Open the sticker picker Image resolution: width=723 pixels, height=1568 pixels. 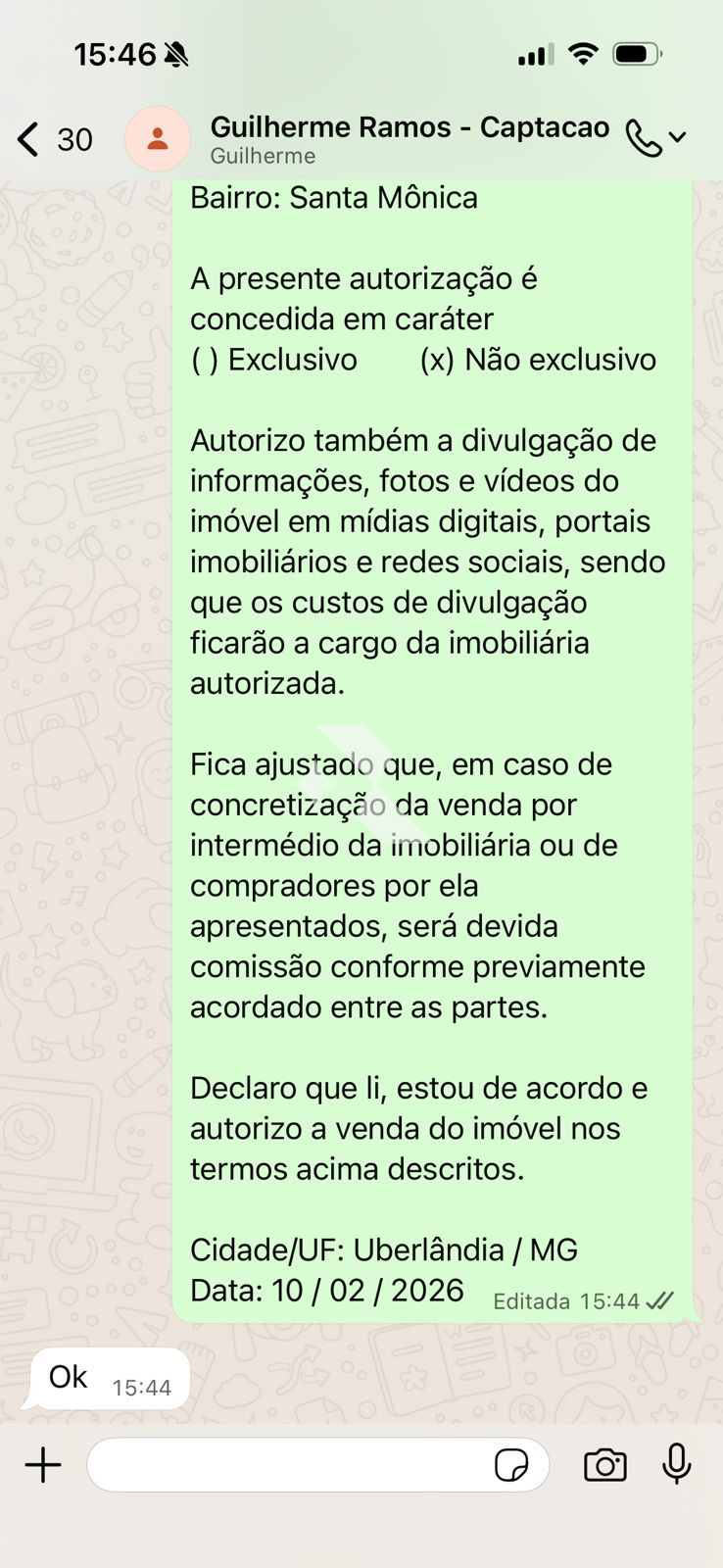click(x=510, y=1466)
